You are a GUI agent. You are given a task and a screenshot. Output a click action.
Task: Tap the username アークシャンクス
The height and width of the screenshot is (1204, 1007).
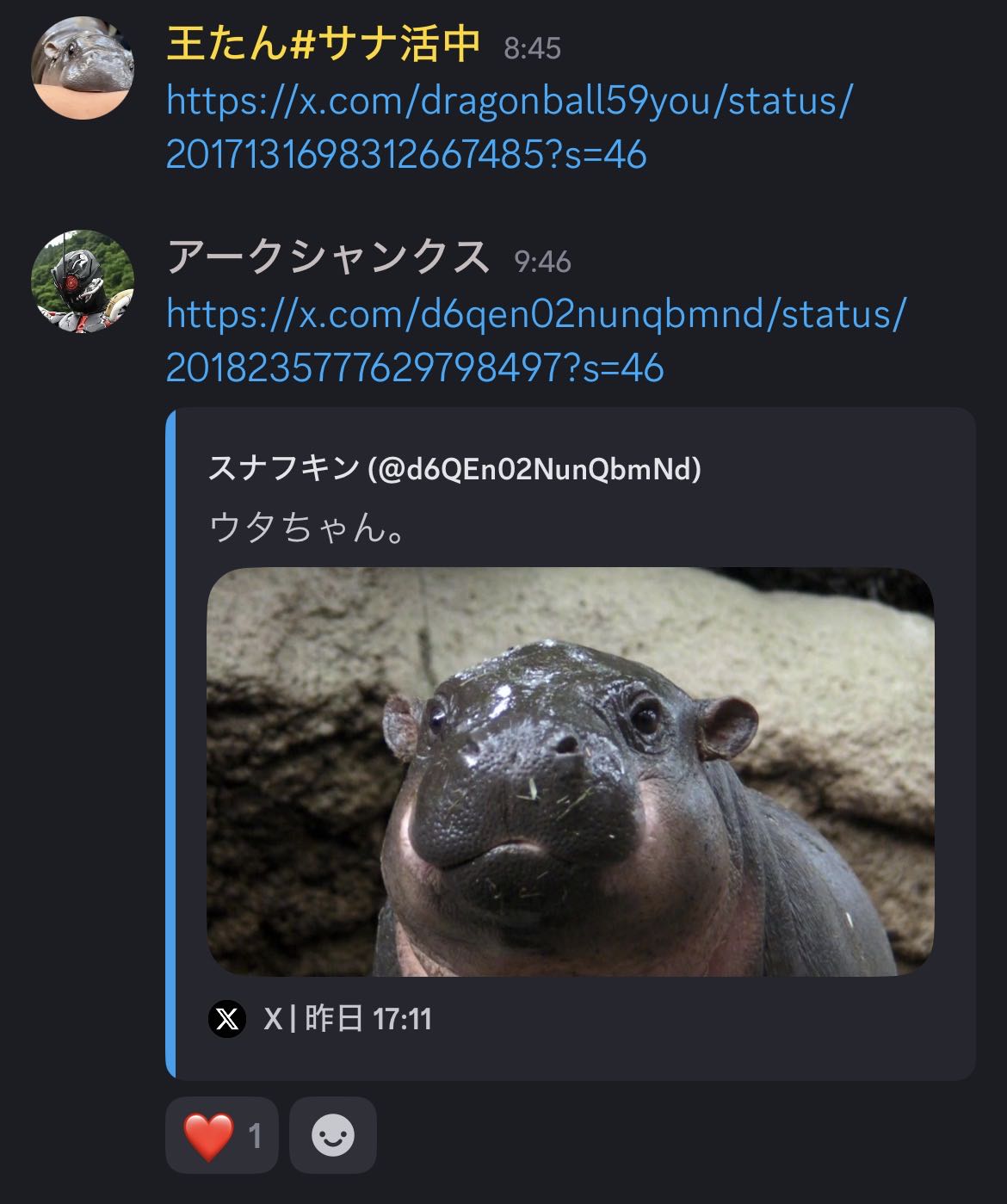(328, 257)
